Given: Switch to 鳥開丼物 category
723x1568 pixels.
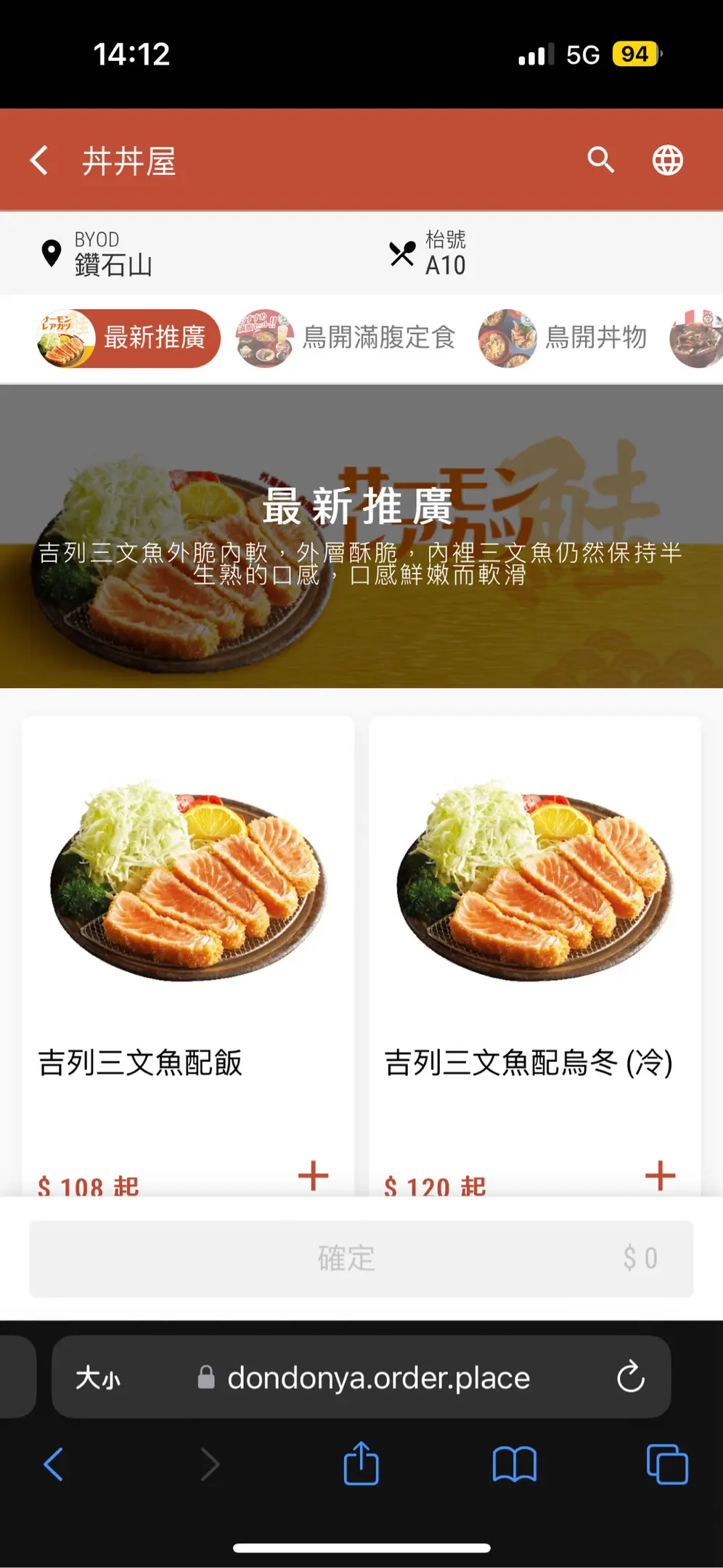Looking at the screenshot, I should [563, 338].
